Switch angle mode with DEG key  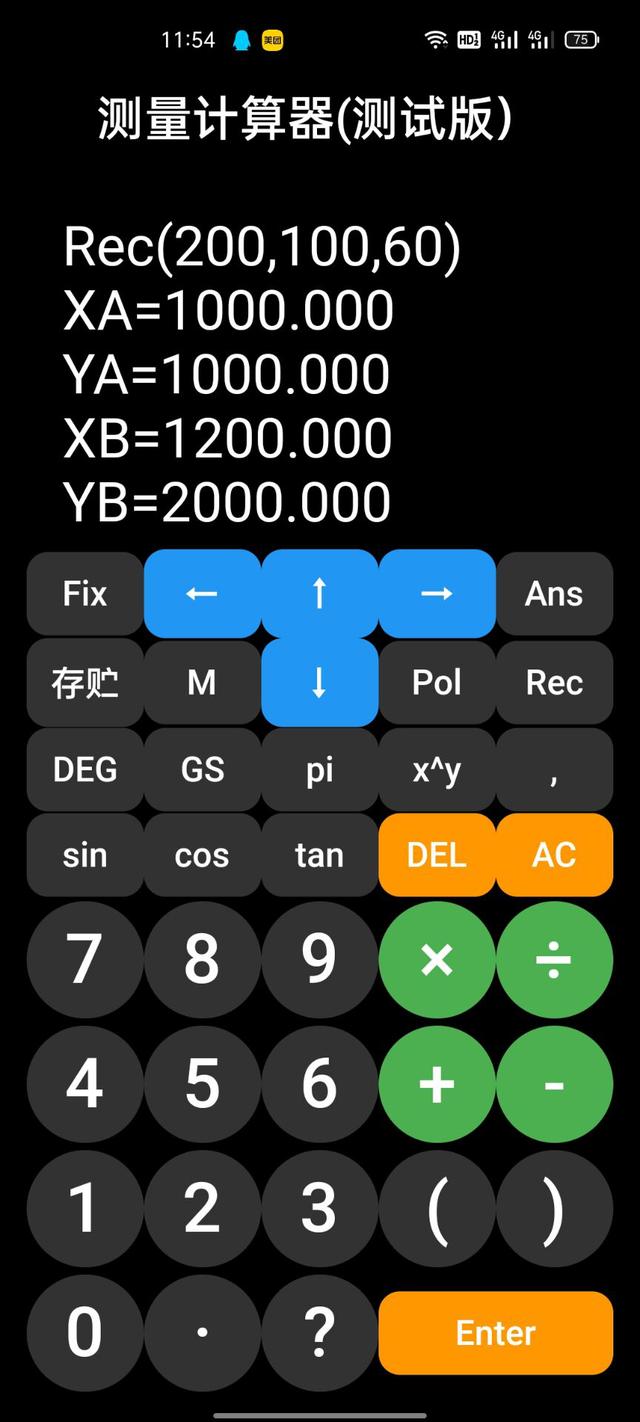point(85,769)
